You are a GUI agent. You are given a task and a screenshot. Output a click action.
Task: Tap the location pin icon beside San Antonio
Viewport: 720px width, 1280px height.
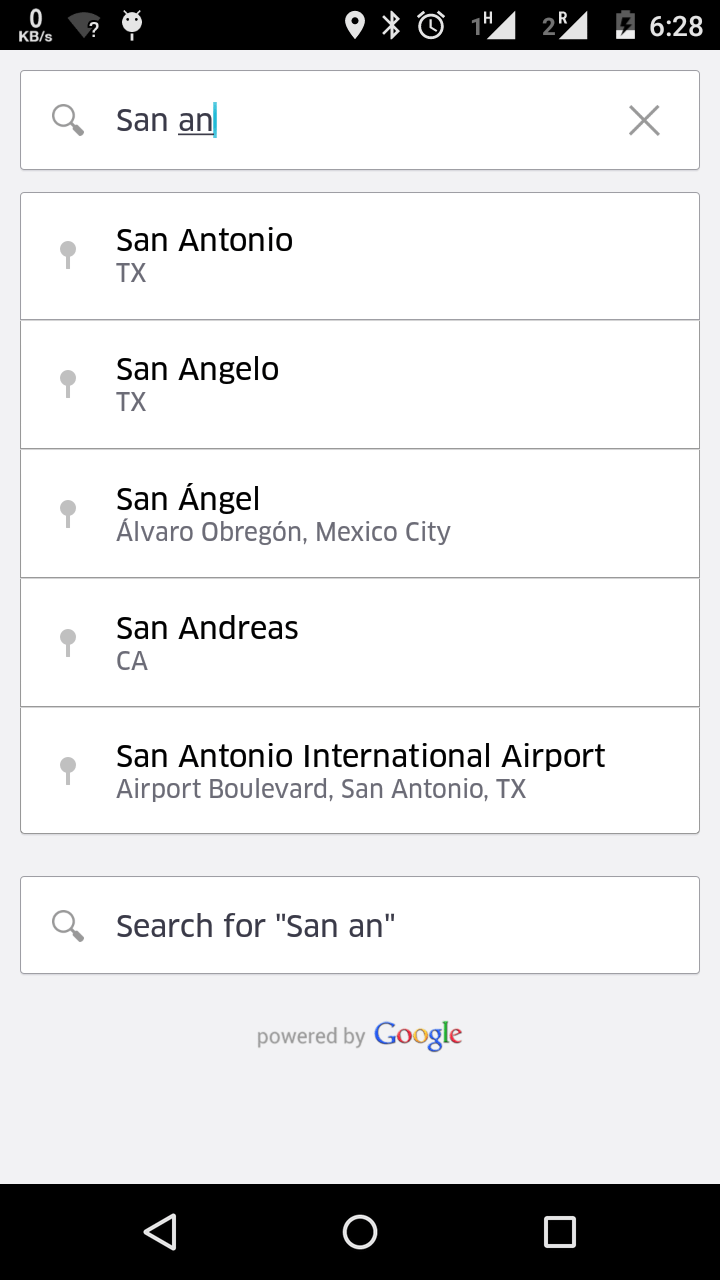click(68, 254)
